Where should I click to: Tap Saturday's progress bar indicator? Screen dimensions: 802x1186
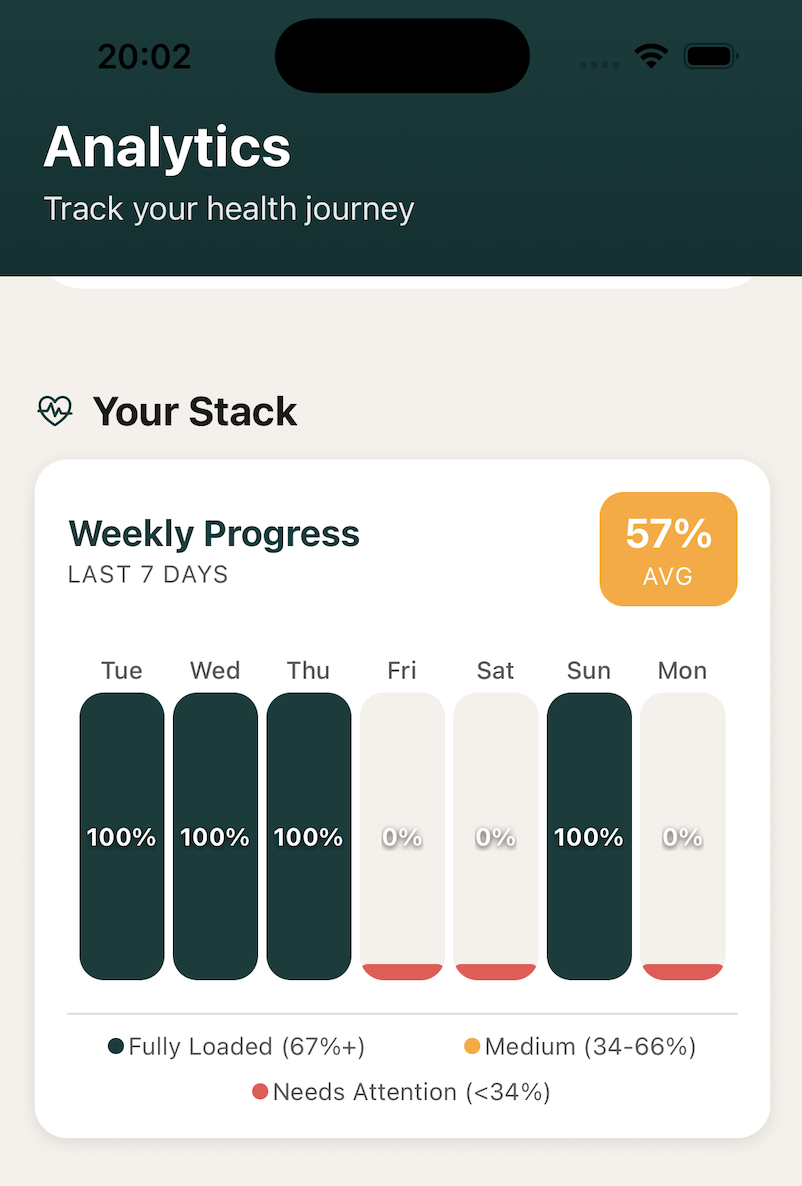[x=495, y=837]
